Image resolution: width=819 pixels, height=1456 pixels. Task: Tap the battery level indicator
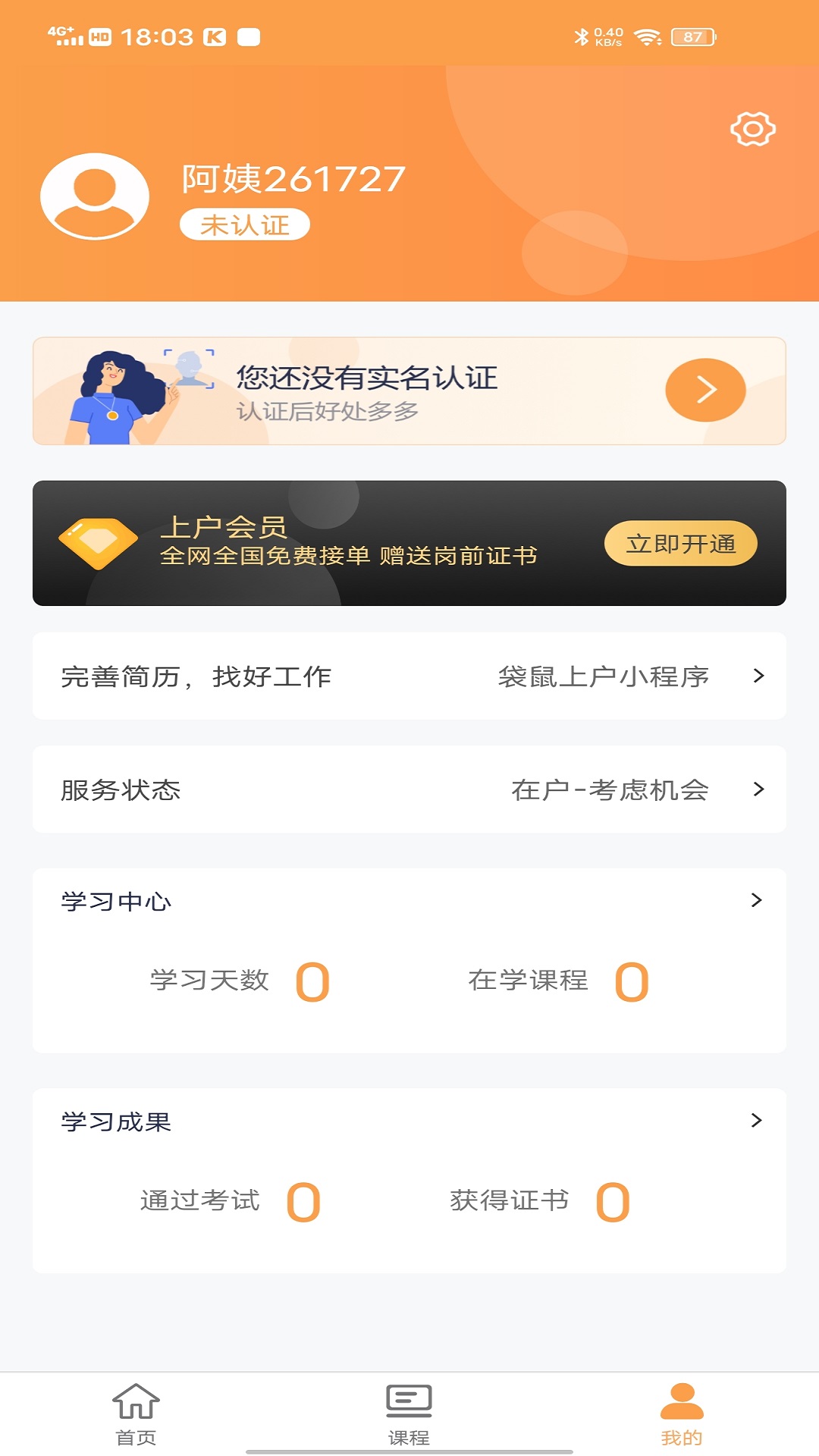click(691, 34)
